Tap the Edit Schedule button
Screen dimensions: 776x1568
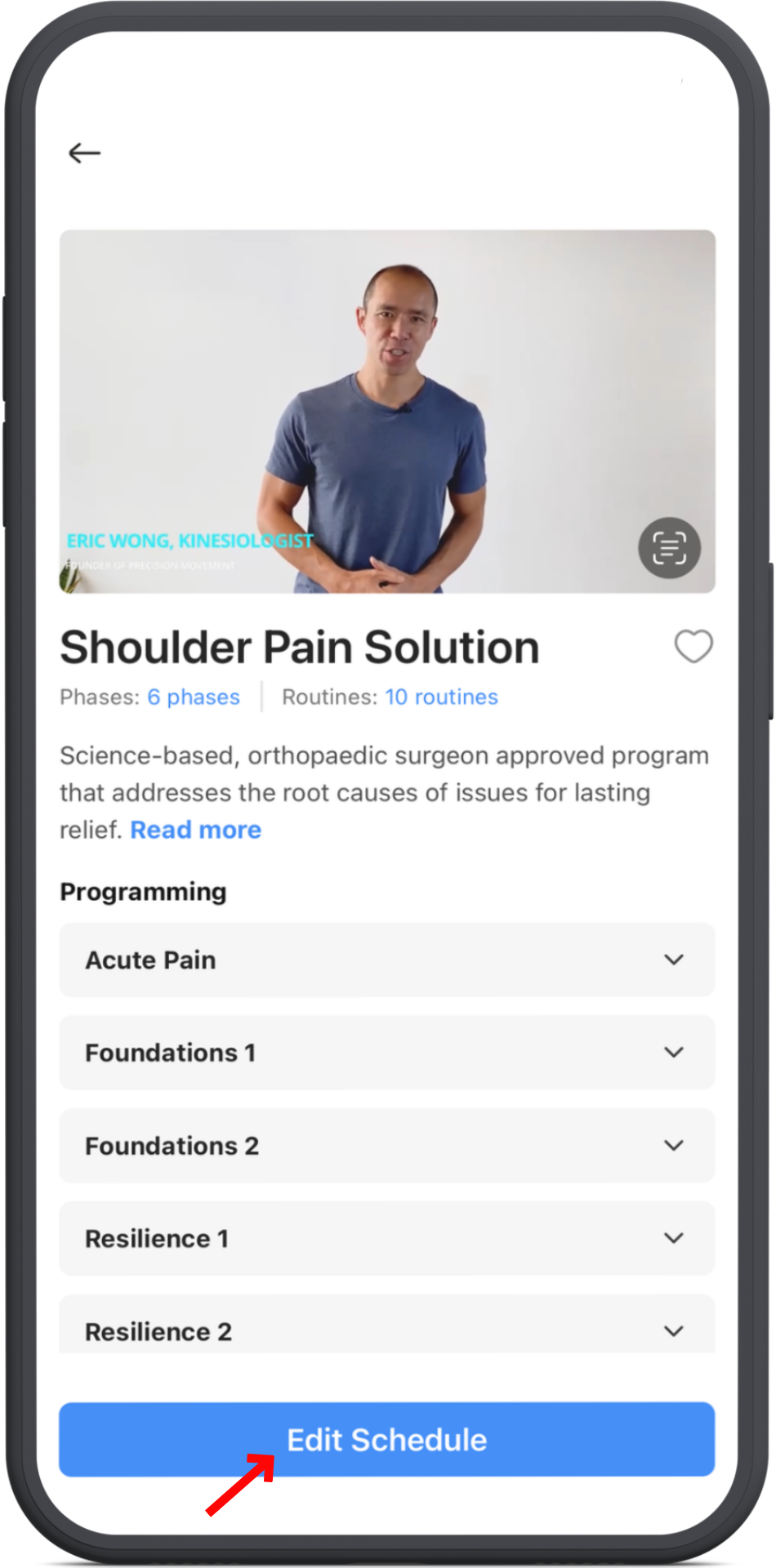pos(387,1439)
